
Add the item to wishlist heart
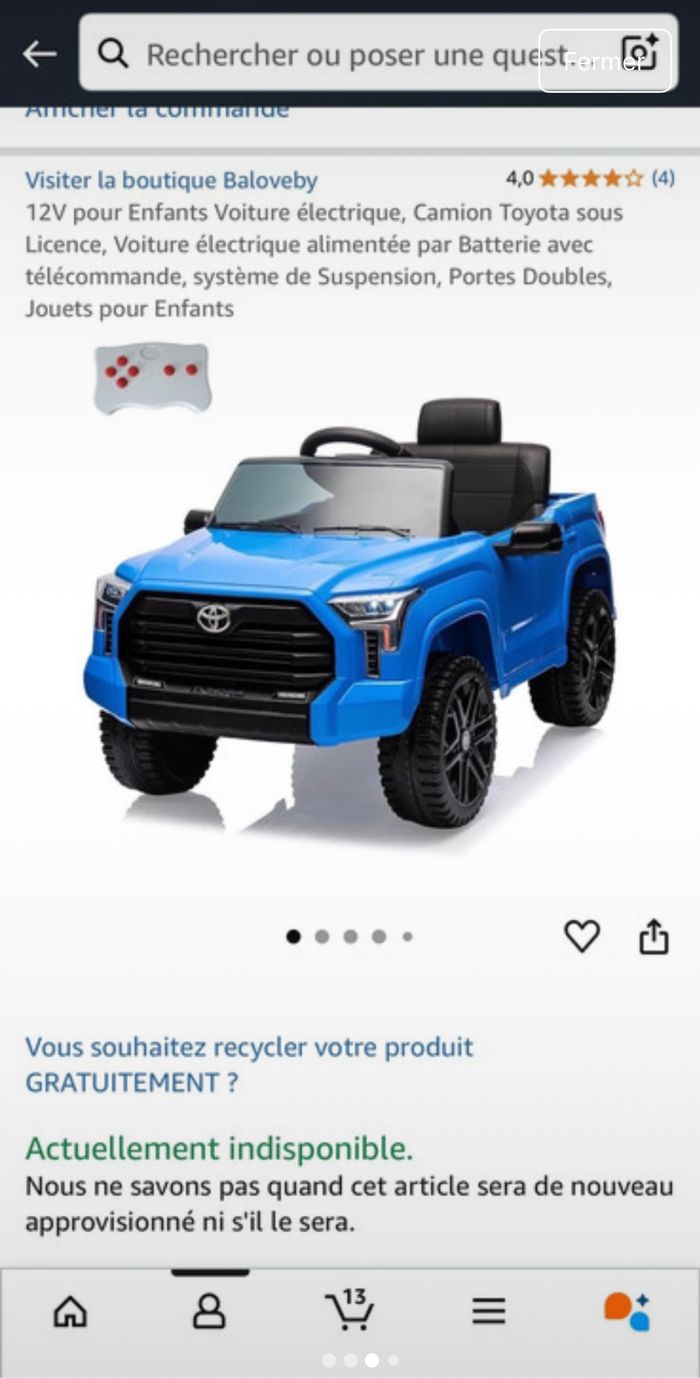tap(582, 936)
